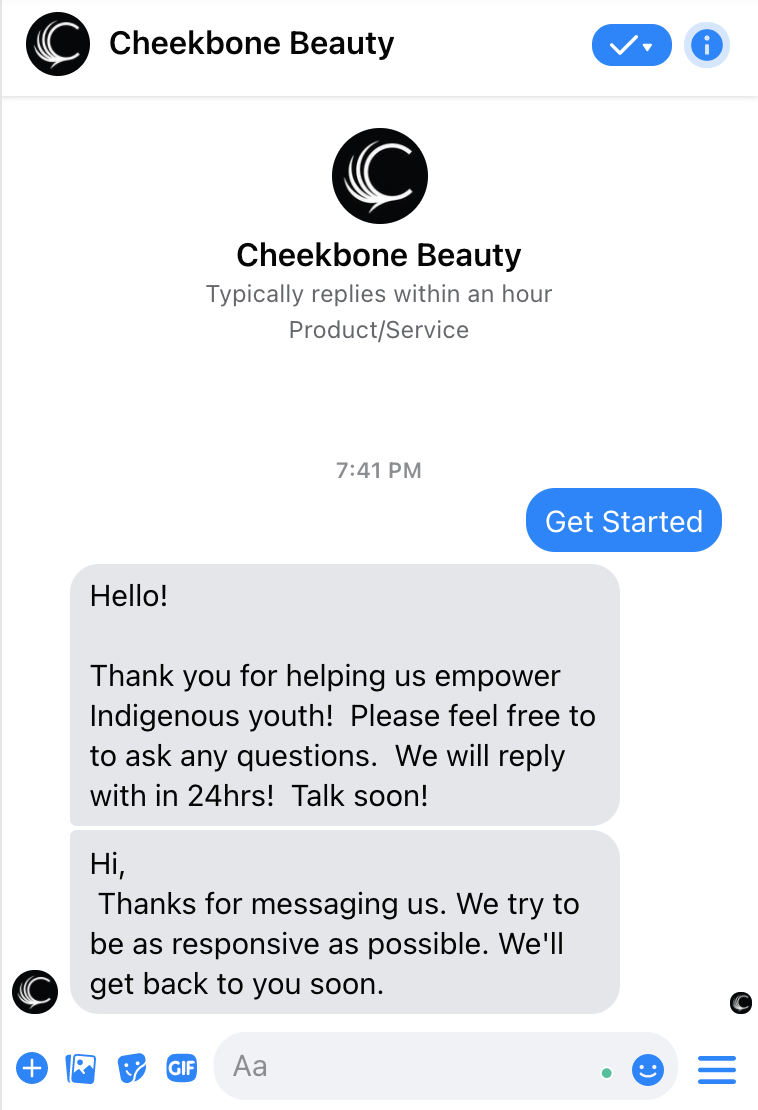Viewport: 758px width, 1110px height.
Task: Open the GIF picker
Action: click(181, 1068)
